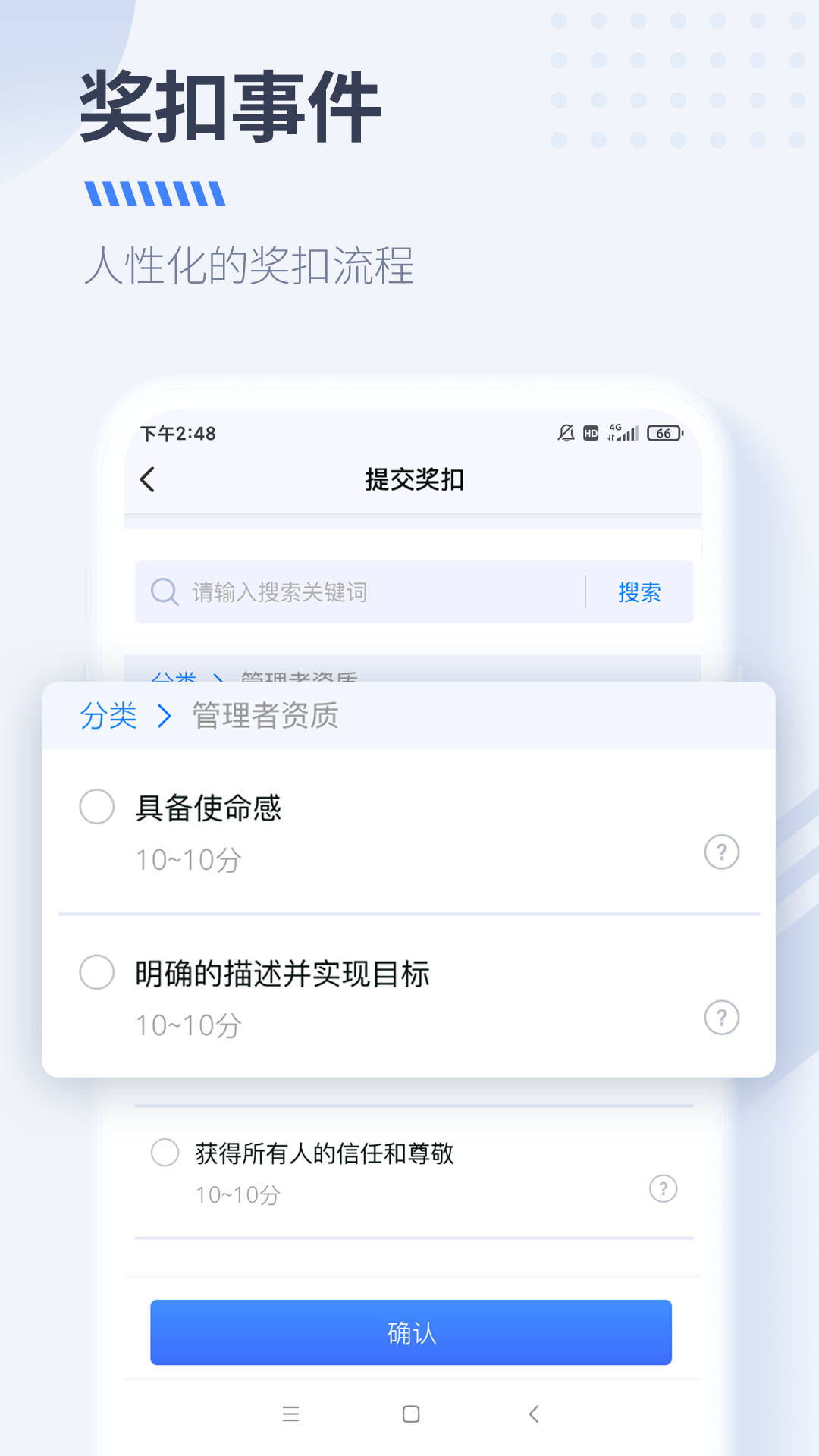
Task: Open the help icon beside 明确的描述并实现目标
Action: click(720, 1016)
